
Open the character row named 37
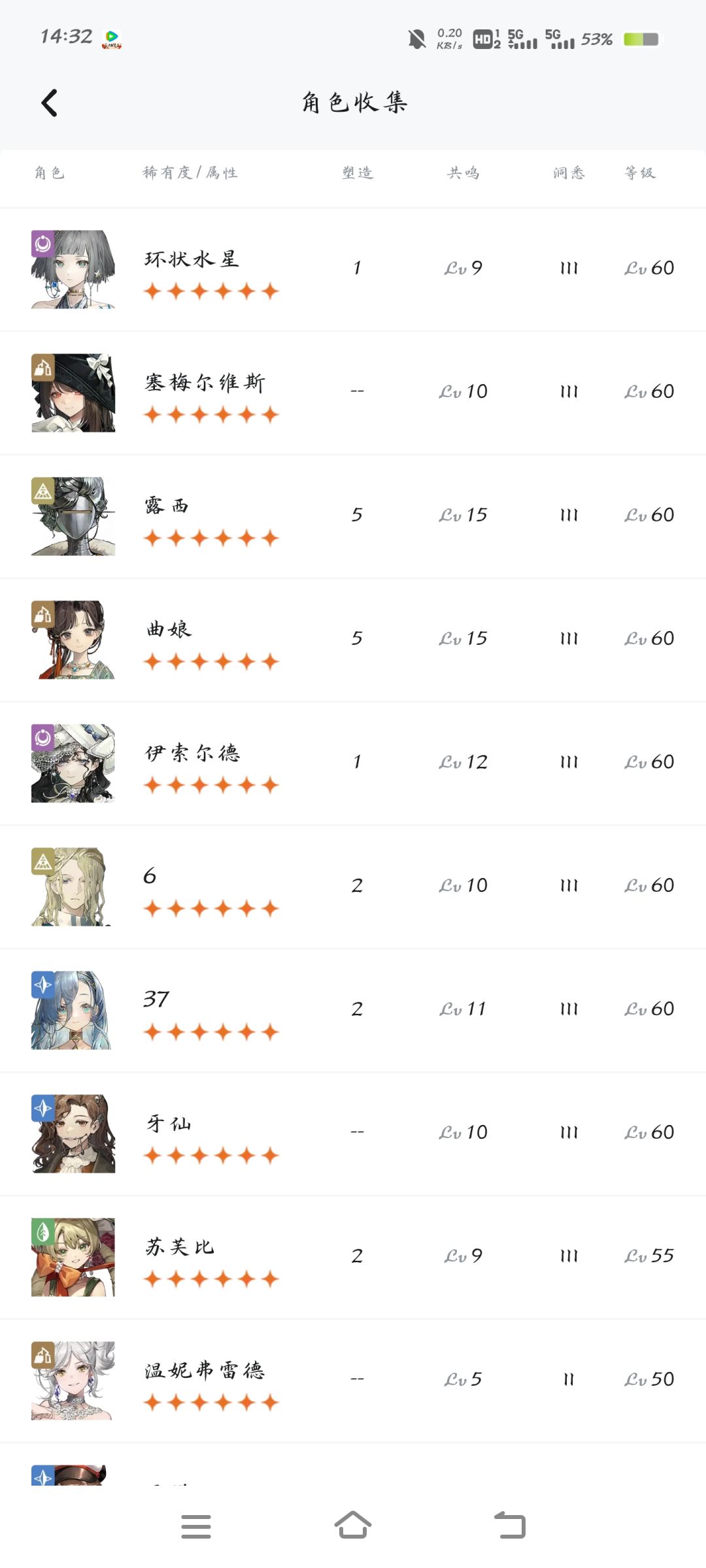353,1010
